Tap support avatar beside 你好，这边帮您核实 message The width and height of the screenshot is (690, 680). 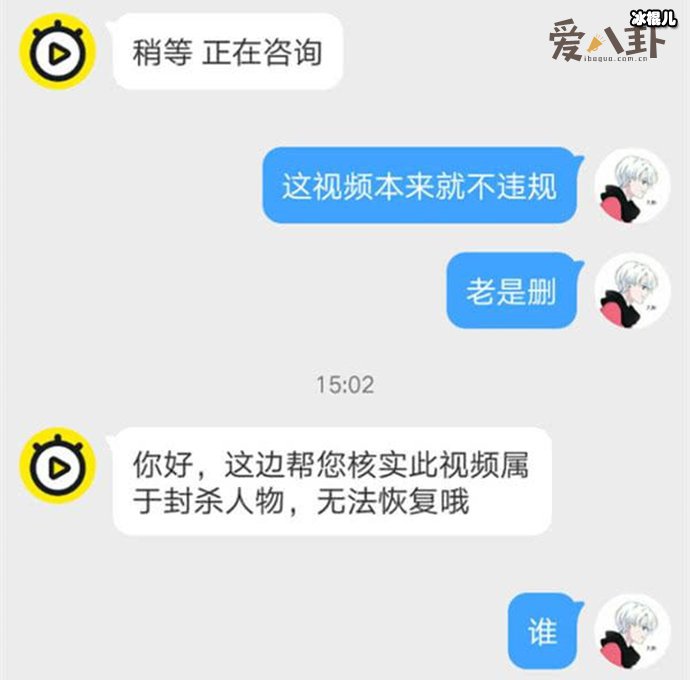point(58,465)
